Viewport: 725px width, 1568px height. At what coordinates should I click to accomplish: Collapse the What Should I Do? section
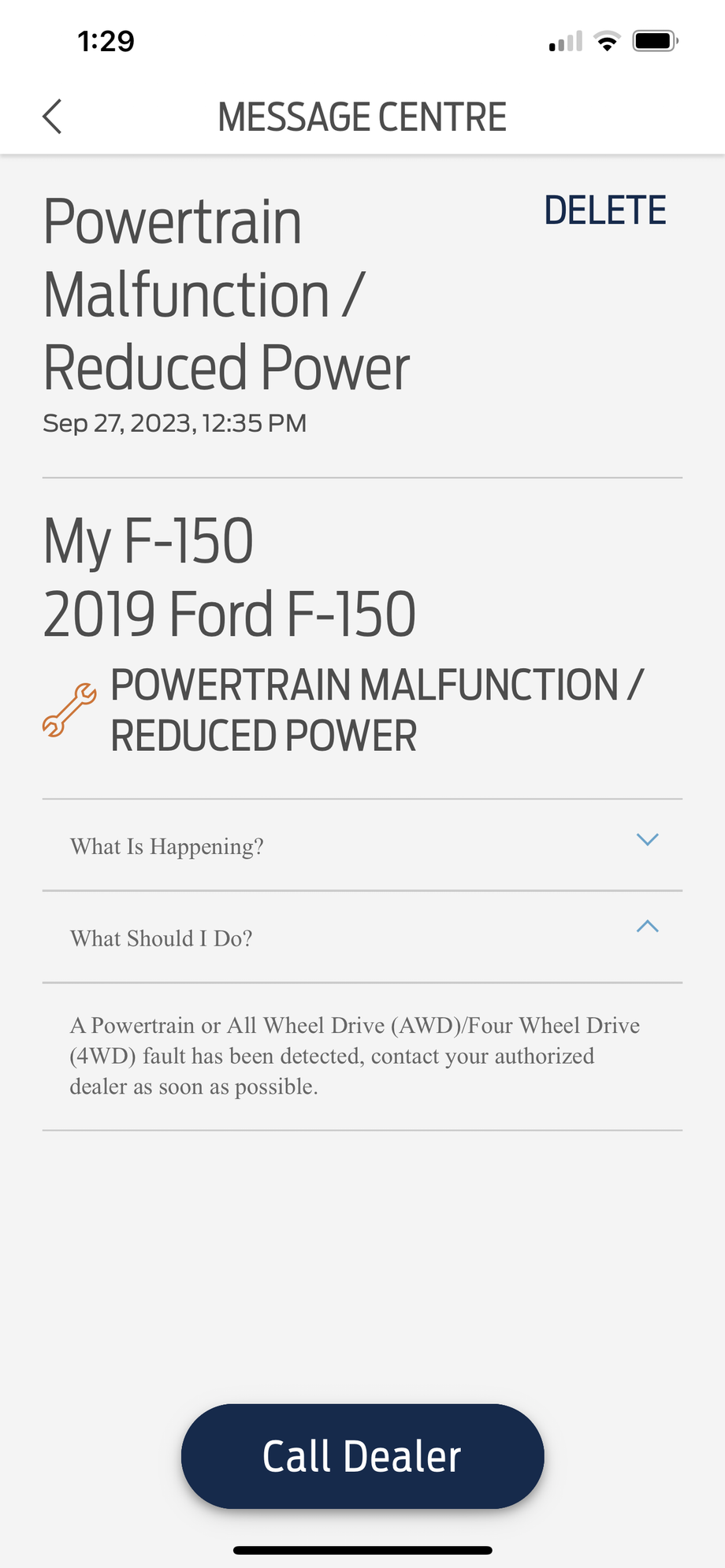pos(162,938)
